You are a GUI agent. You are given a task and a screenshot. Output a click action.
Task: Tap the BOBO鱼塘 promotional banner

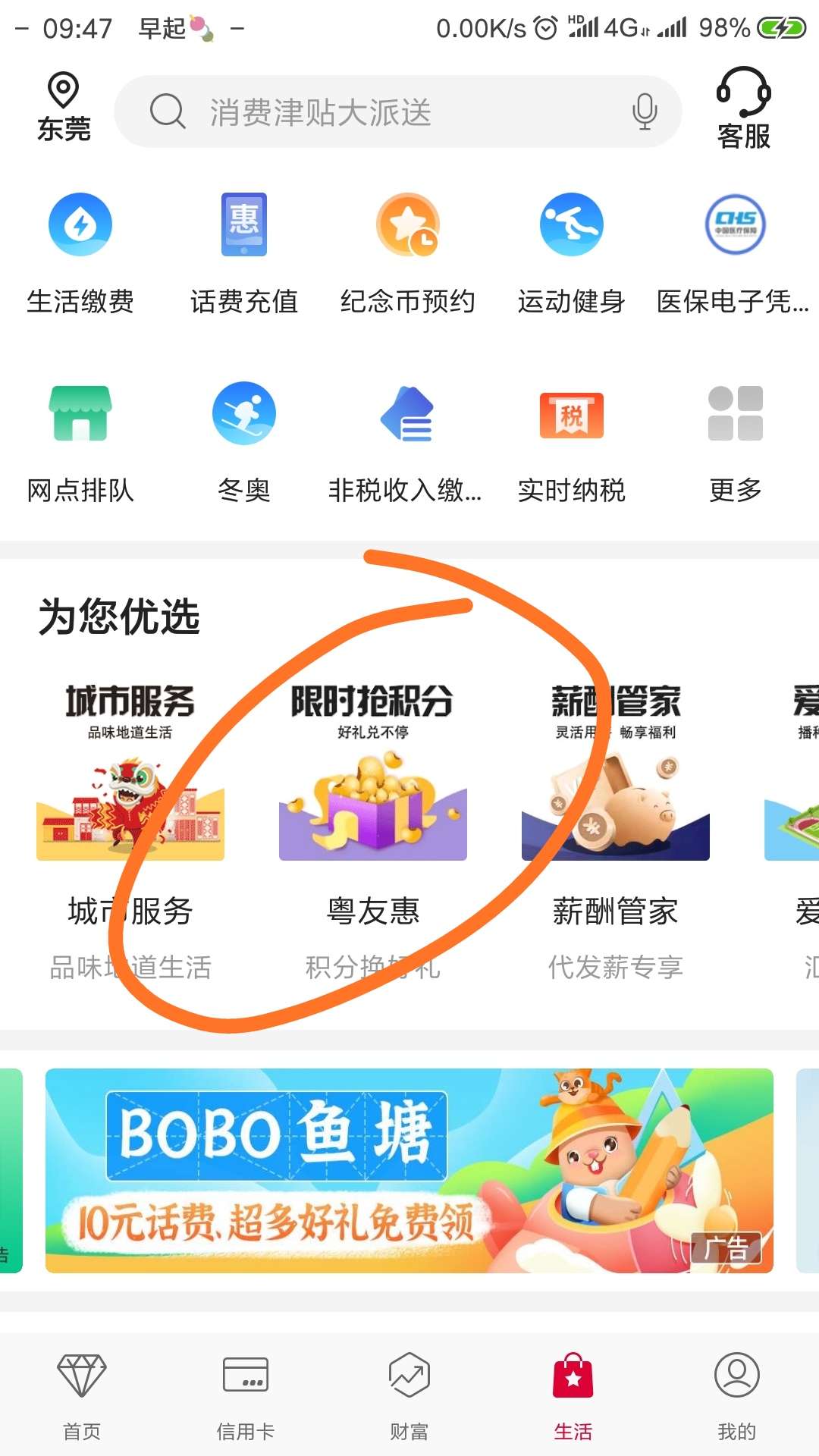409,1168
